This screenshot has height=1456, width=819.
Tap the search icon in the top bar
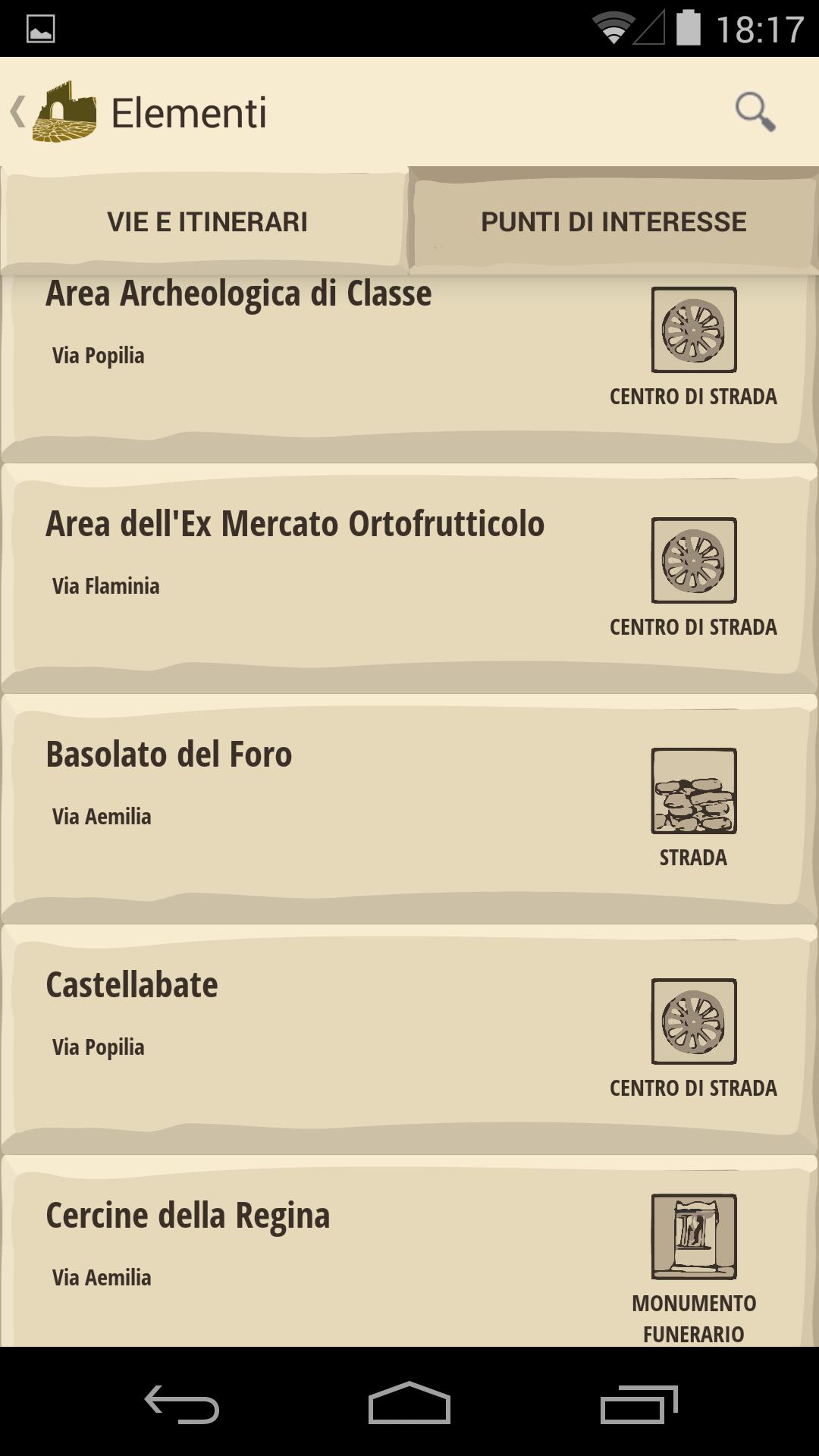point(755,112)
